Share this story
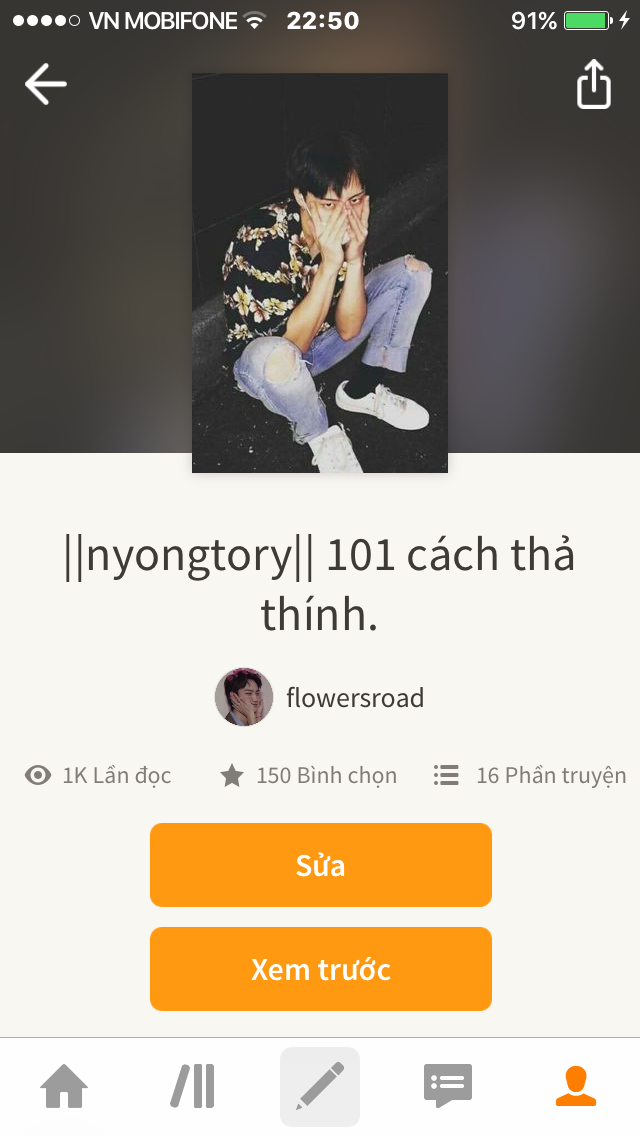Viewport: 640px width, 1136px height. (x=593, y=84)
